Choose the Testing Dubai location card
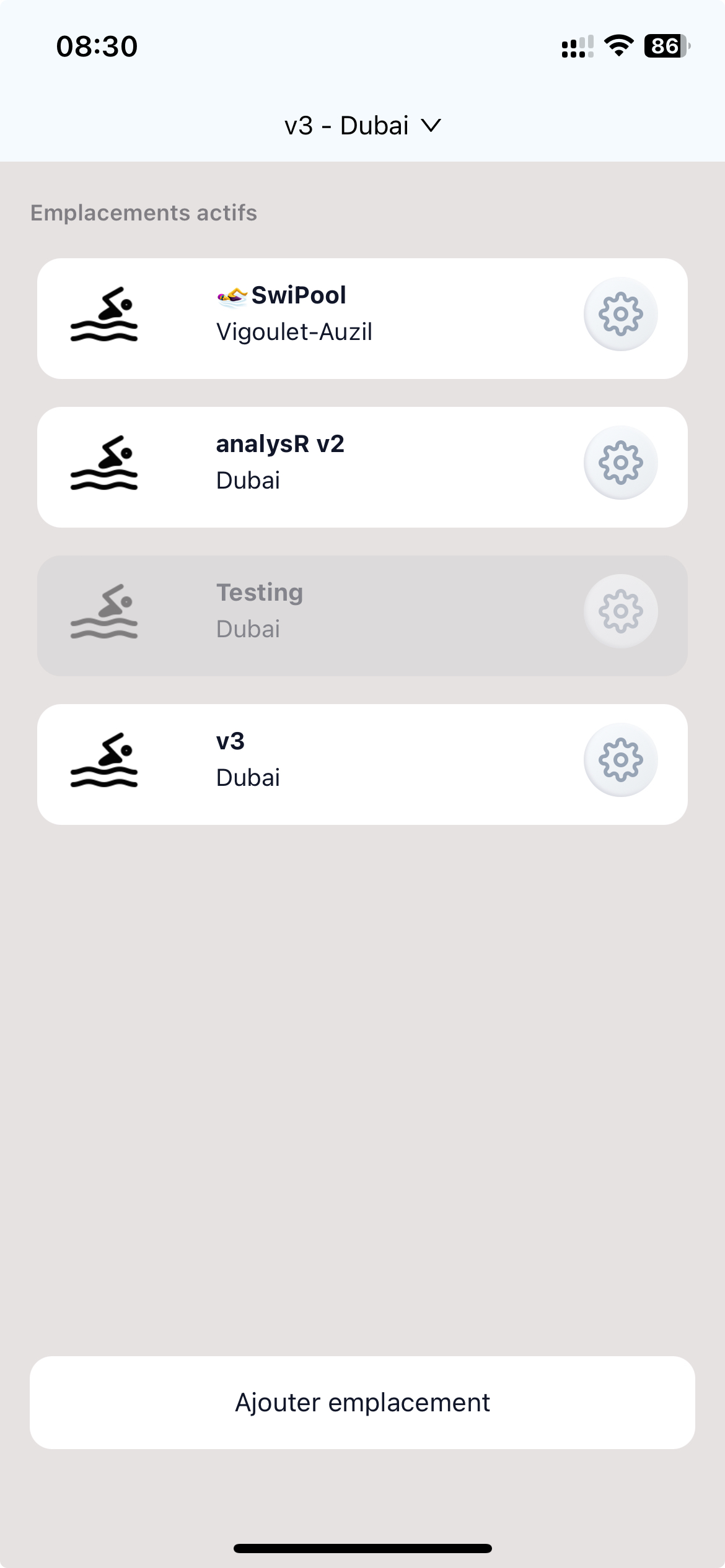This screenshot has width=725, height=1568. pyautogui.click(x=310, y=616)
